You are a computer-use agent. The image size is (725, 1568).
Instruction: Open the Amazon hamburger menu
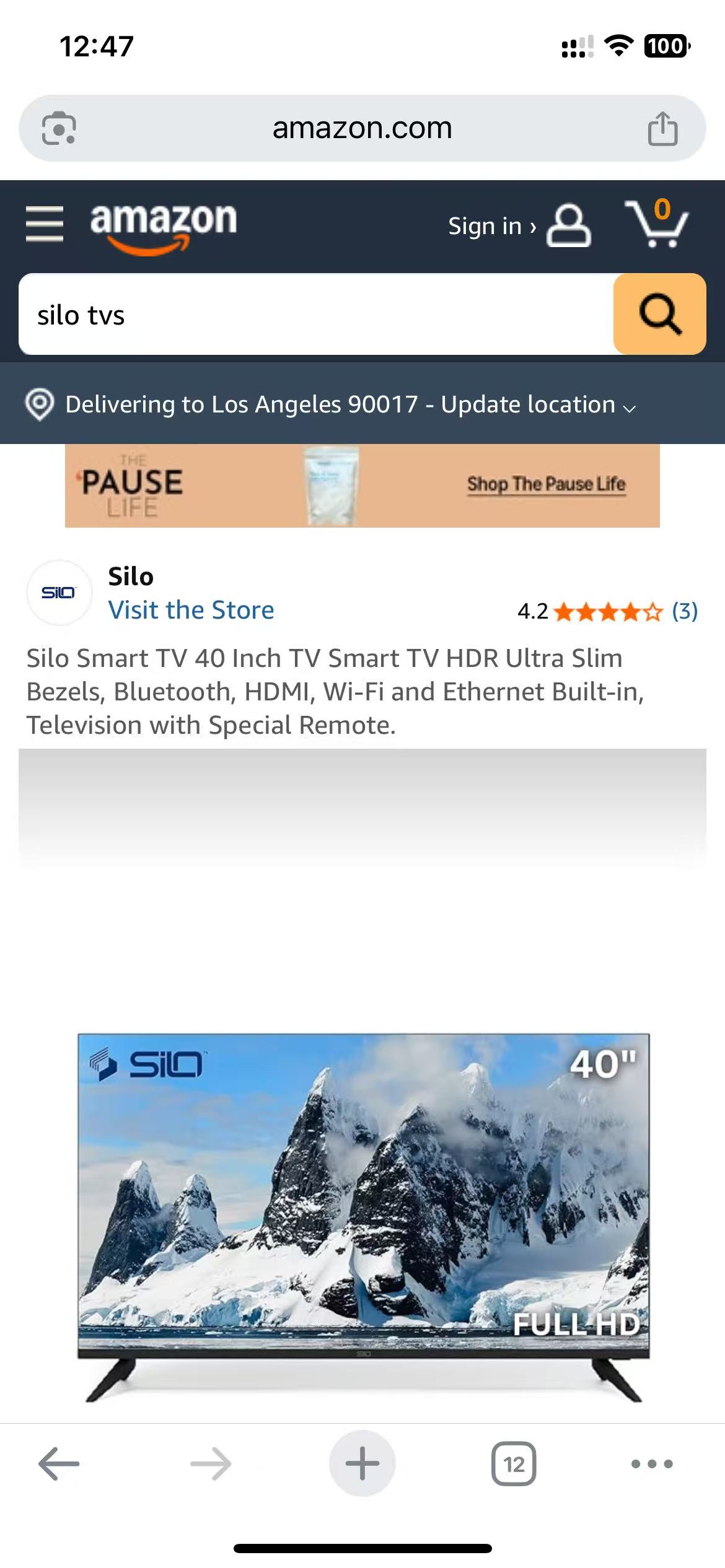pyautogui.click(x=45, y=224)
